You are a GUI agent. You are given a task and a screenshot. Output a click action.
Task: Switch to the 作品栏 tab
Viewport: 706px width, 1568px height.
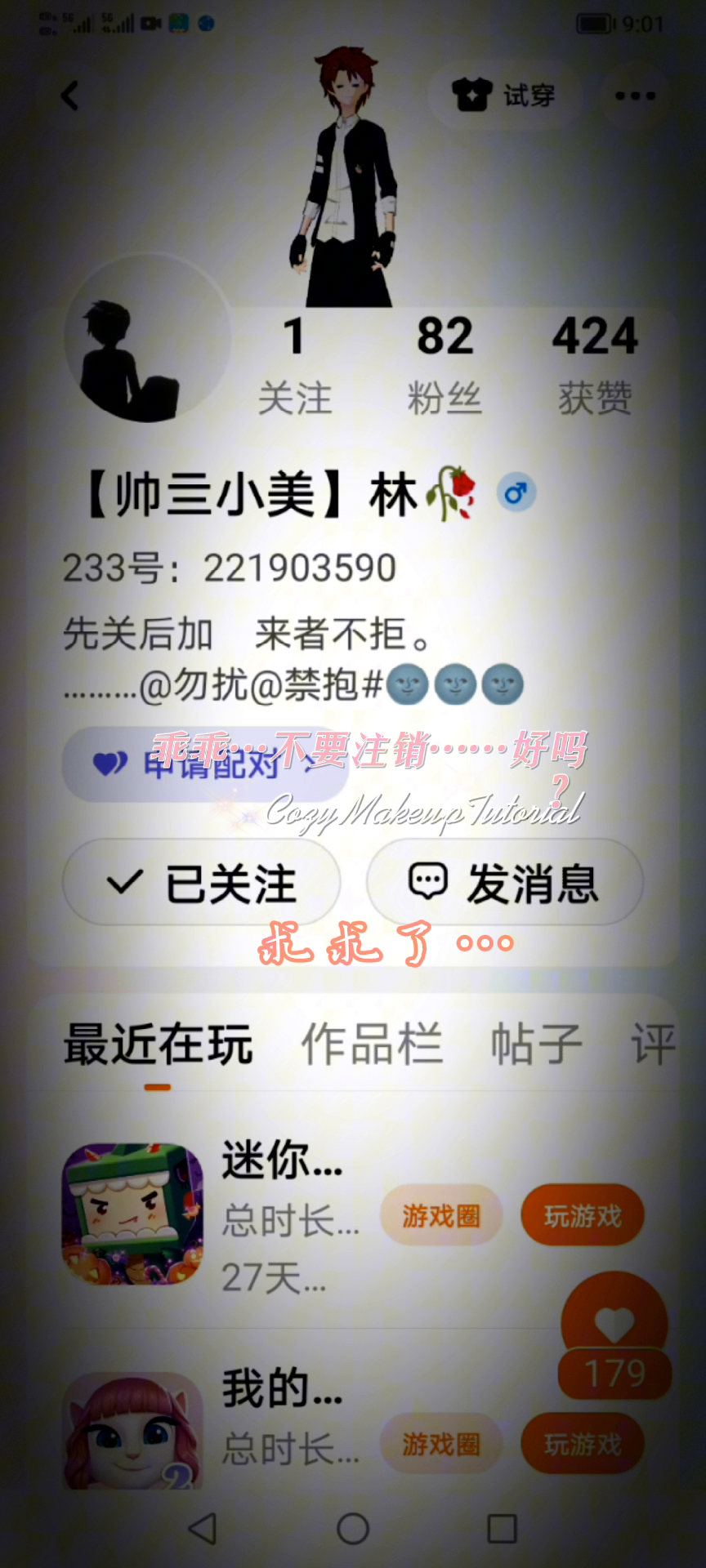point(372,1045)
